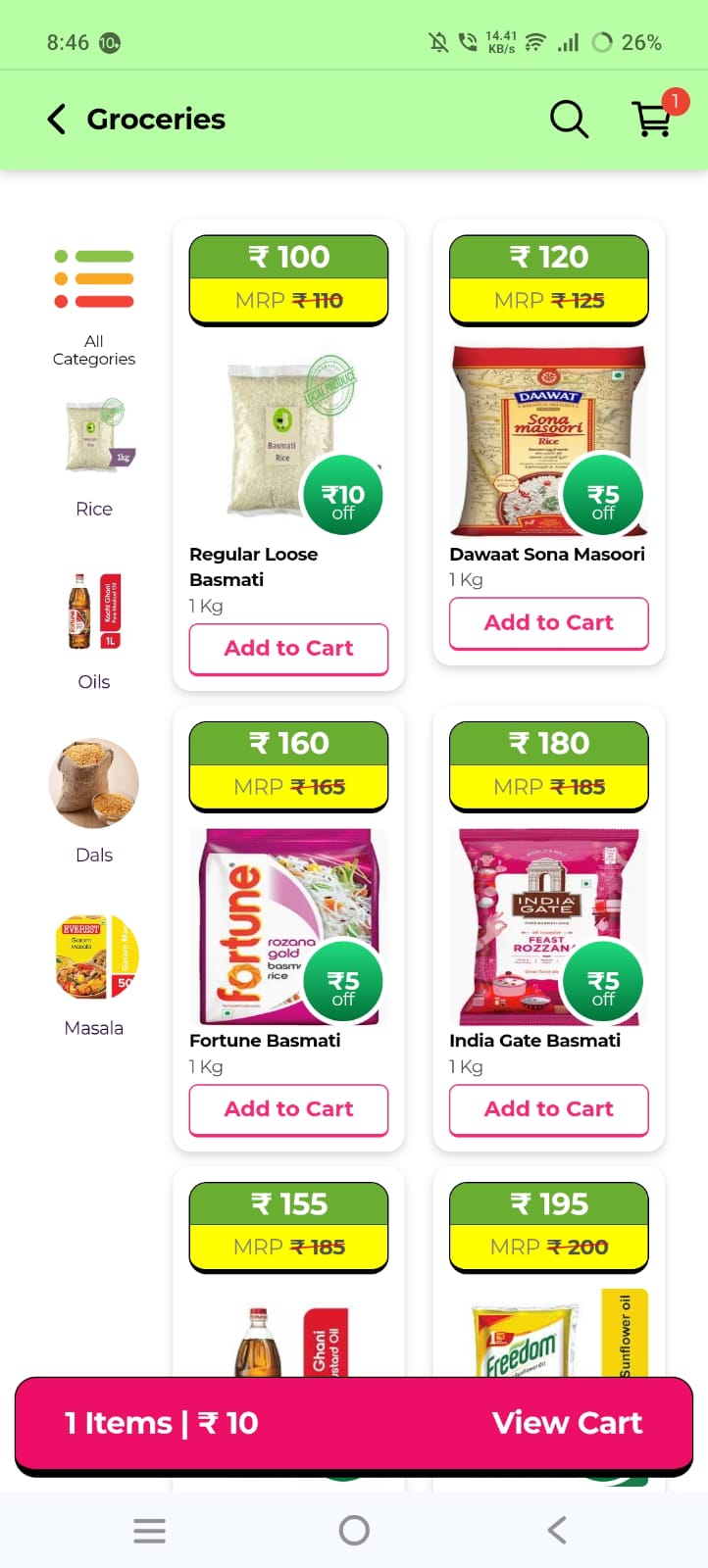
Task: Open the search icon
Action: coord(569,120)
